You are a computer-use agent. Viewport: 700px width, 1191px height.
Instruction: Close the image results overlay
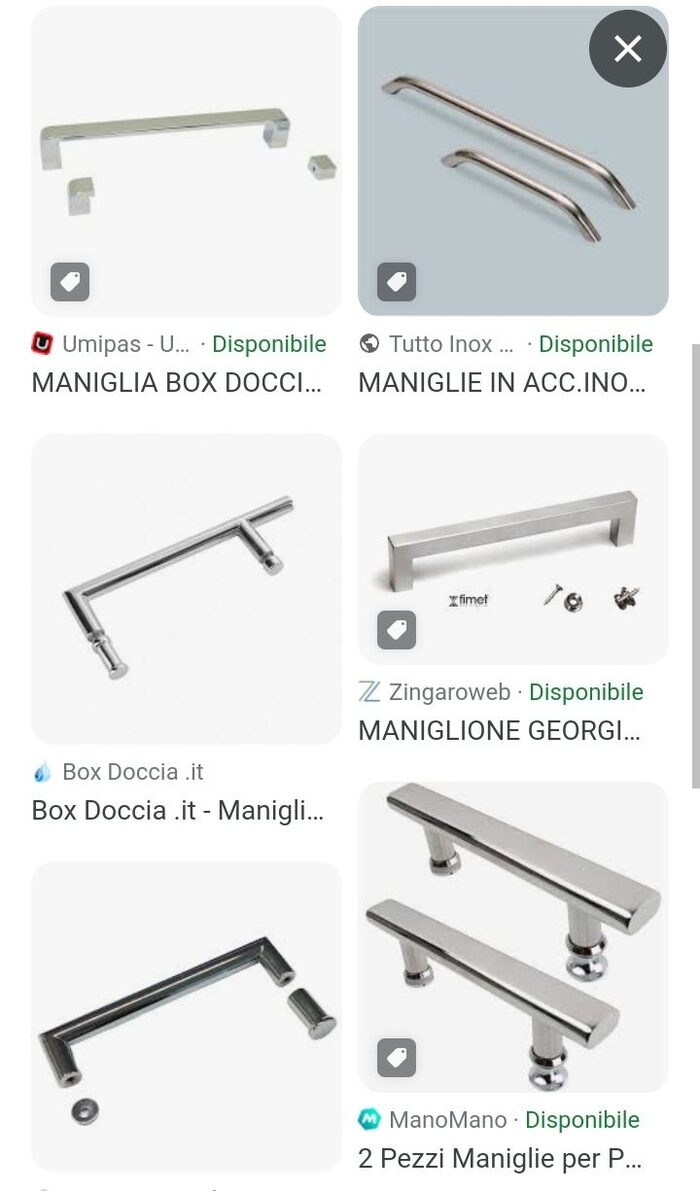pos(627,48)
